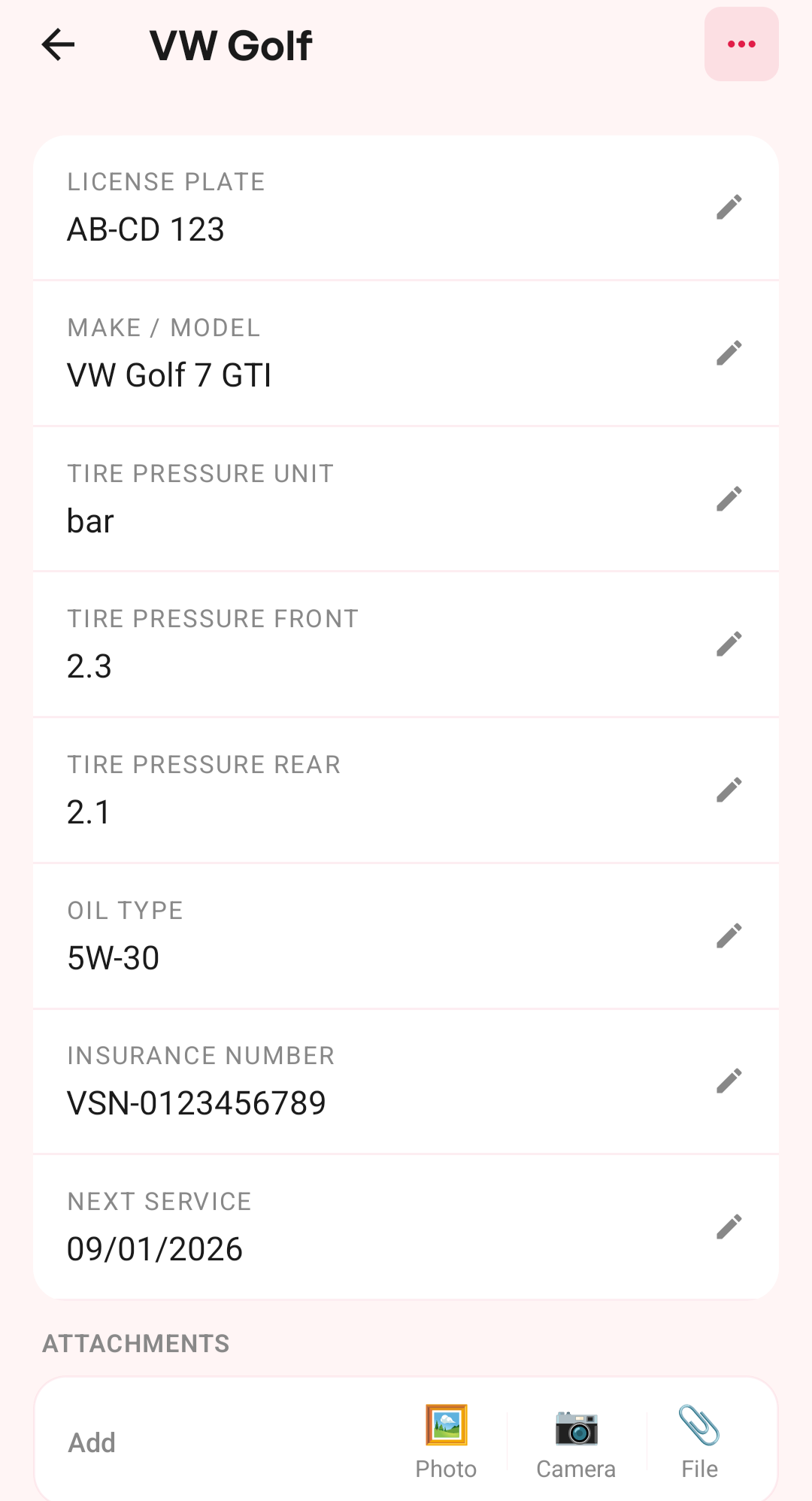The image size is (812, 1501).
Task: Open the three-dot overflow menu
Action: [x=741, y=44]
